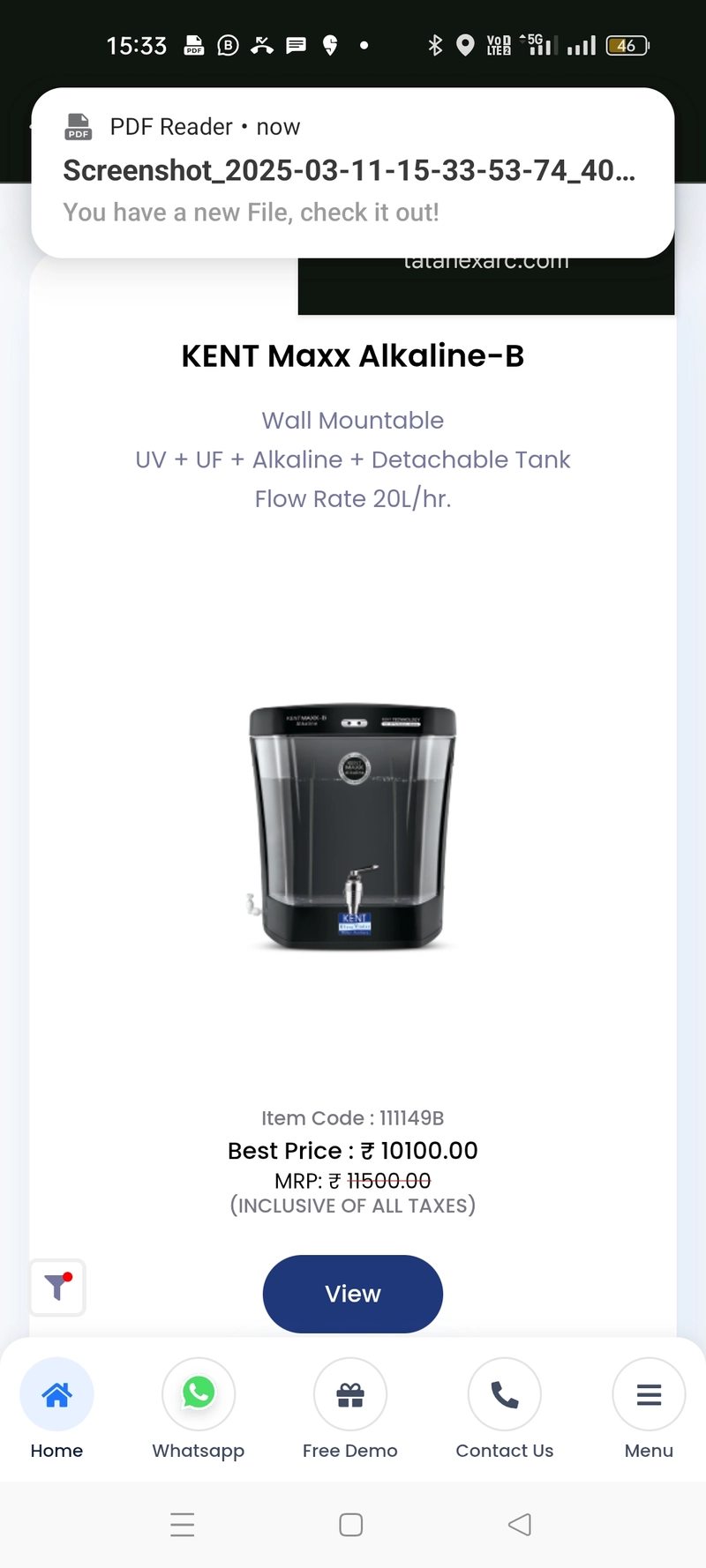Open the KENT Maxx Alkaline-B product image

[x=353, y=827]
